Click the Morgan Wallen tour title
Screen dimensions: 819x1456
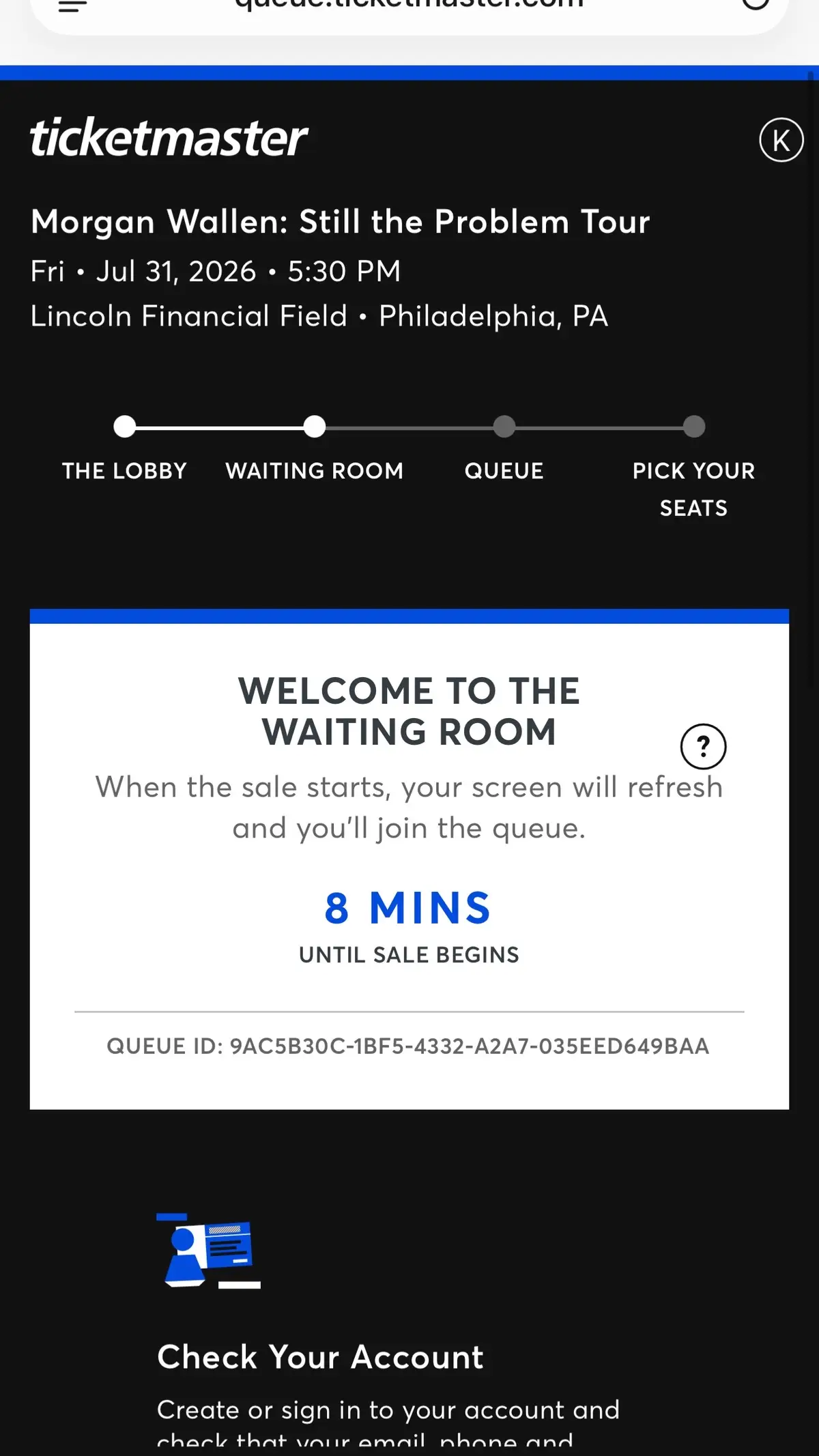pos(341,222)
